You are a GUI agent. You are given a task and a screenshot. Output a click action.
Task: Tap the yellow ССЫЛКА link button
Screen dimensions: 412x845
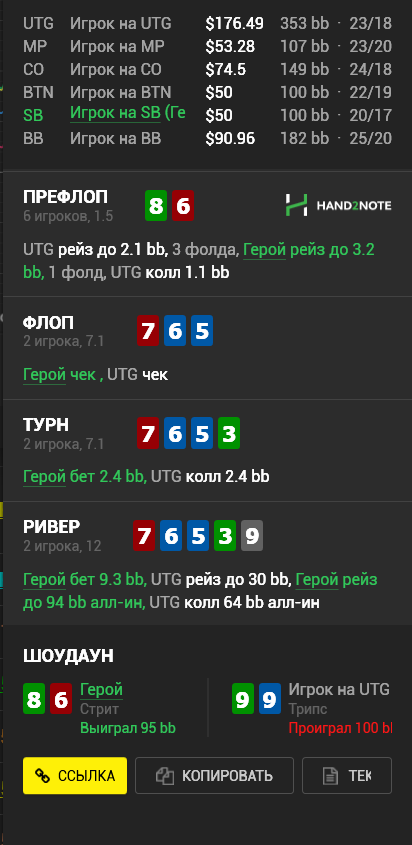[75, 775]
